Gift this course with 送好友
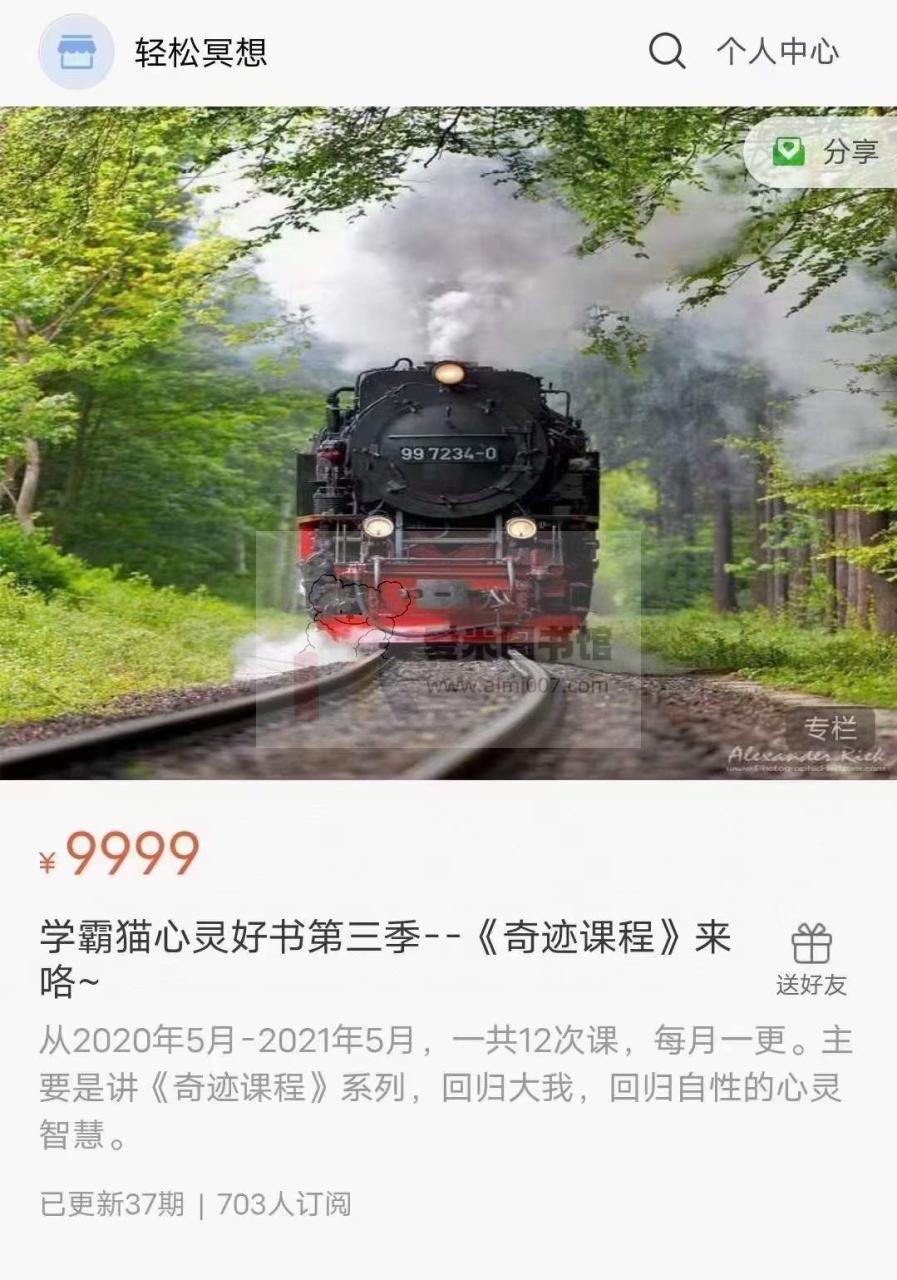Viewport: 897px width, 1280px height. [x=811, y=959]
